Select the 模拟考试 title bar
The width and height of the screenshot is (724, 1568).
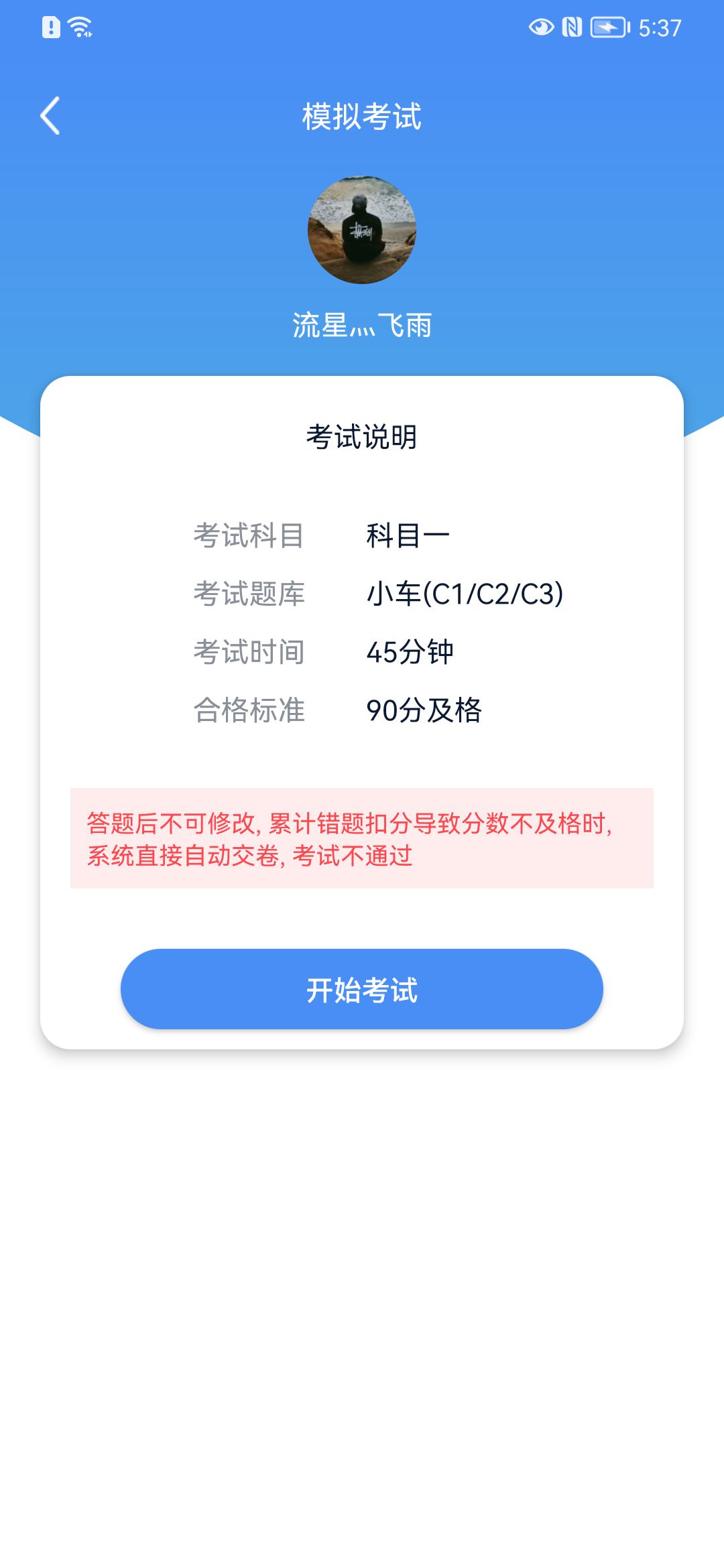[x=362, y=116]
